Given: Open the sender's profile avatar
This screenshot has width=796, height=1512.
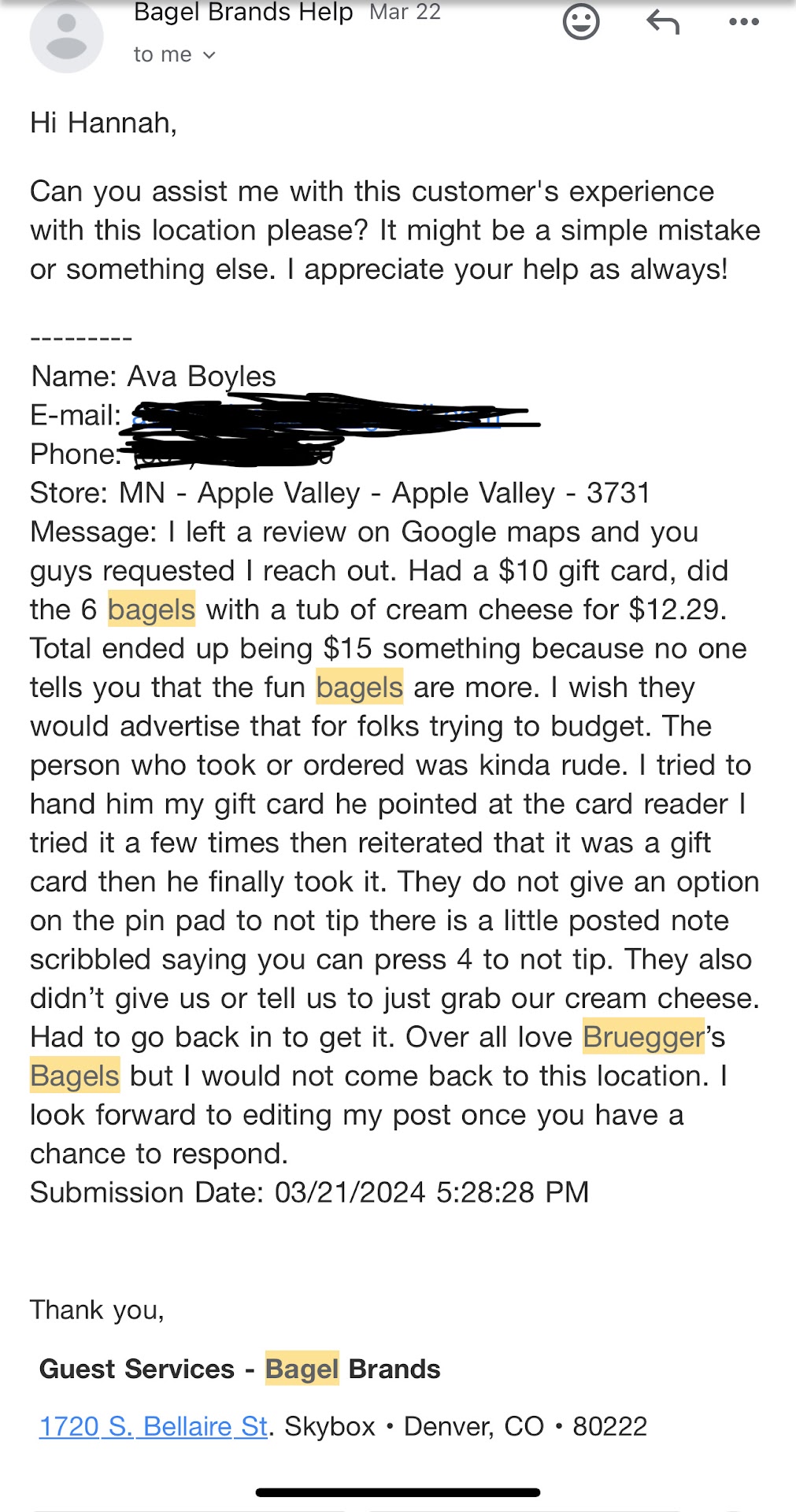Looking at the screenshot, I should pyautogui.click(x=66, y=37).
